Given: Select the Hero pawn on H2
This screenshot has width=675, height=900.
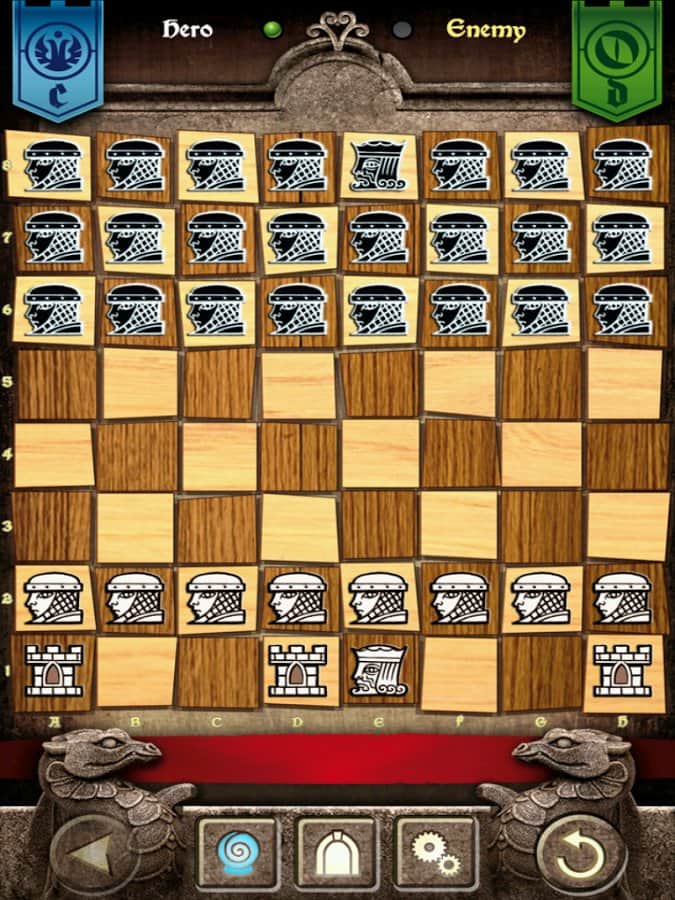Looking at the screenshot, I should [622, 598].
